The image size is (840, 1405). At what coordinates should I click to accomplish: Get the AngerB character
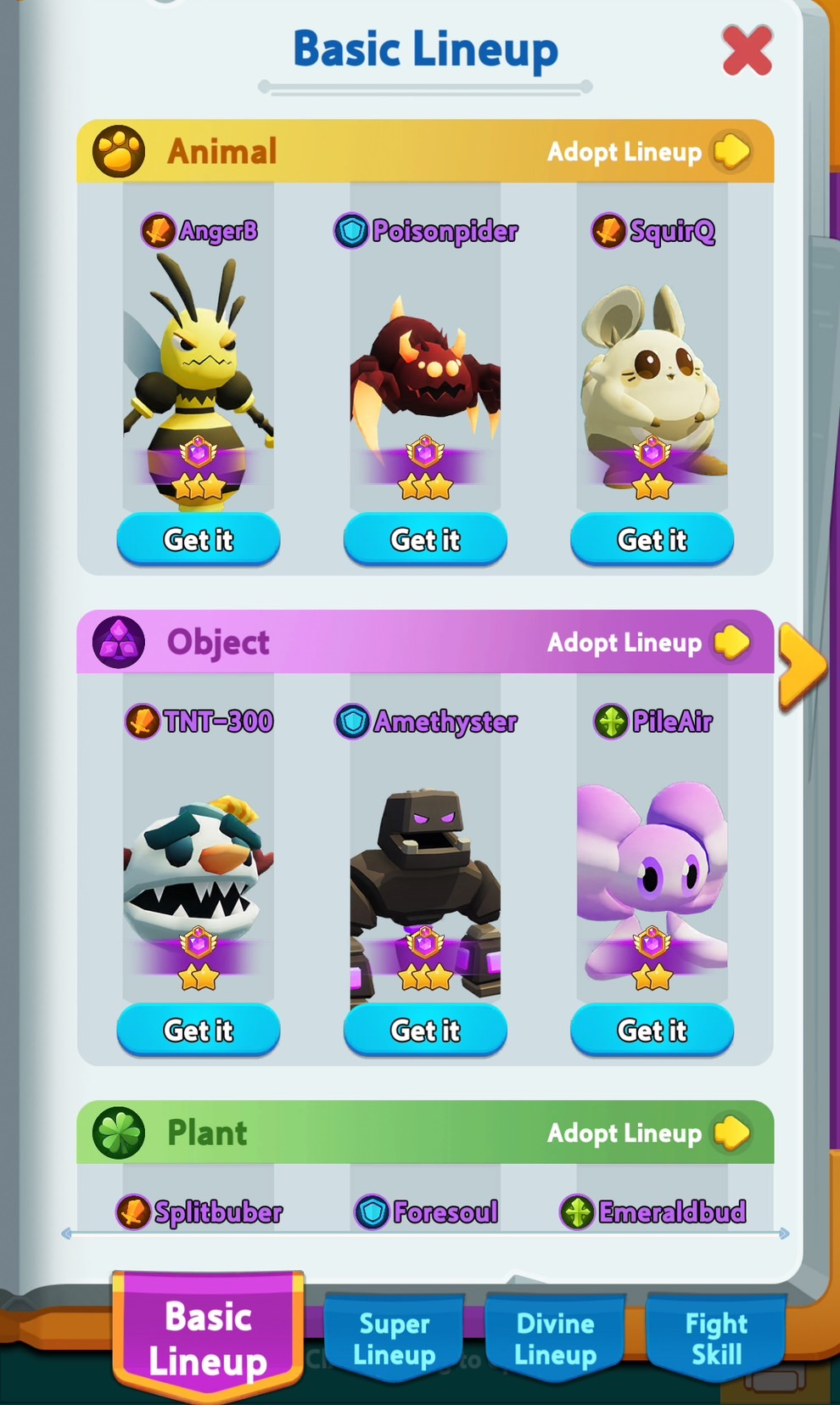pyautogui.click(x=199, y=539)
